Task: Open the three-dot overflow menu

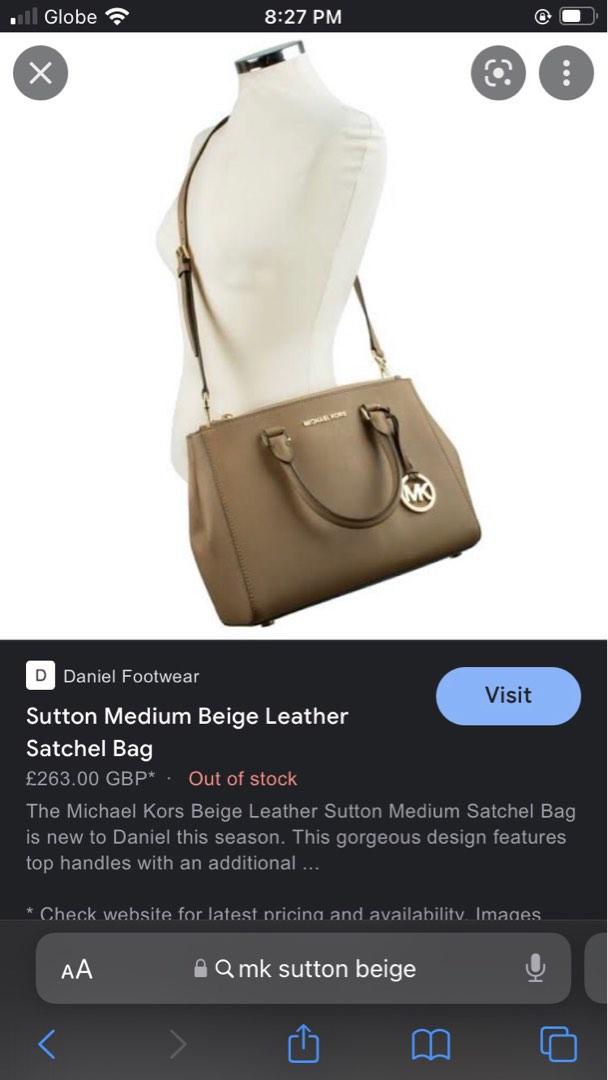Action: click(x=566, y=73)
